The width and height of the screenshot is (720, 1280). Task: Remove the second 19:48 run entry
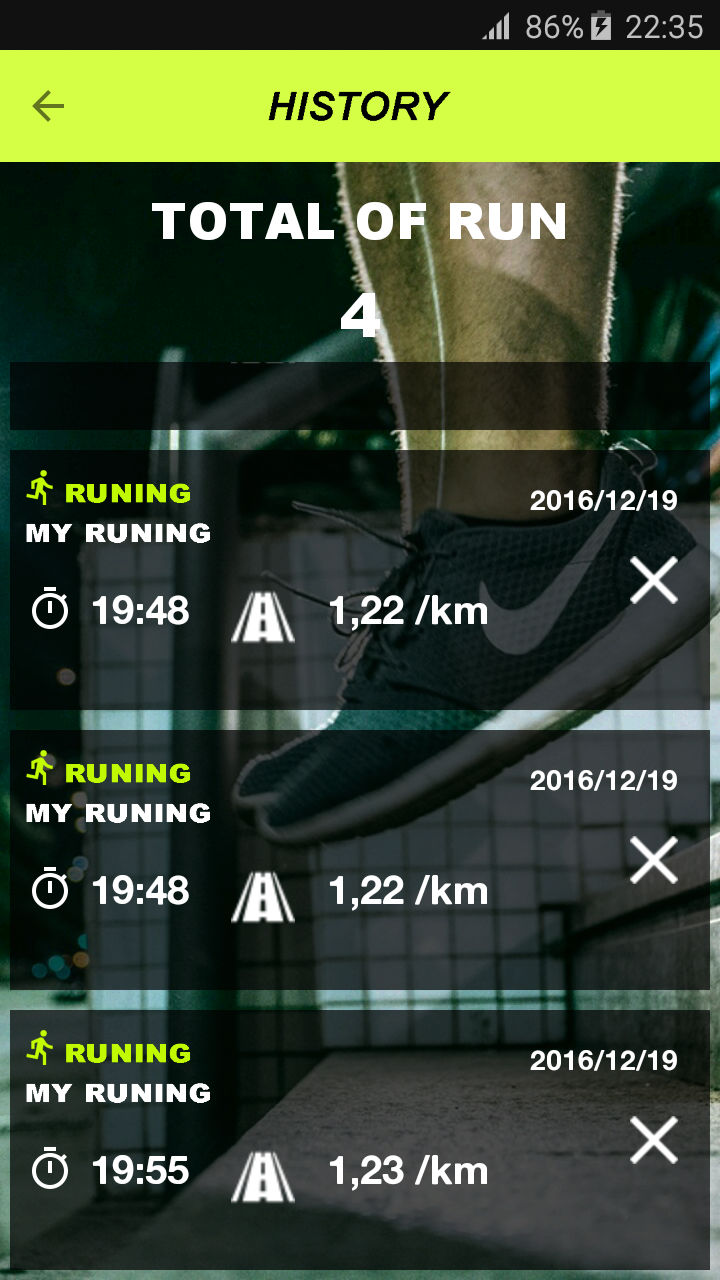tap(653, 860)
